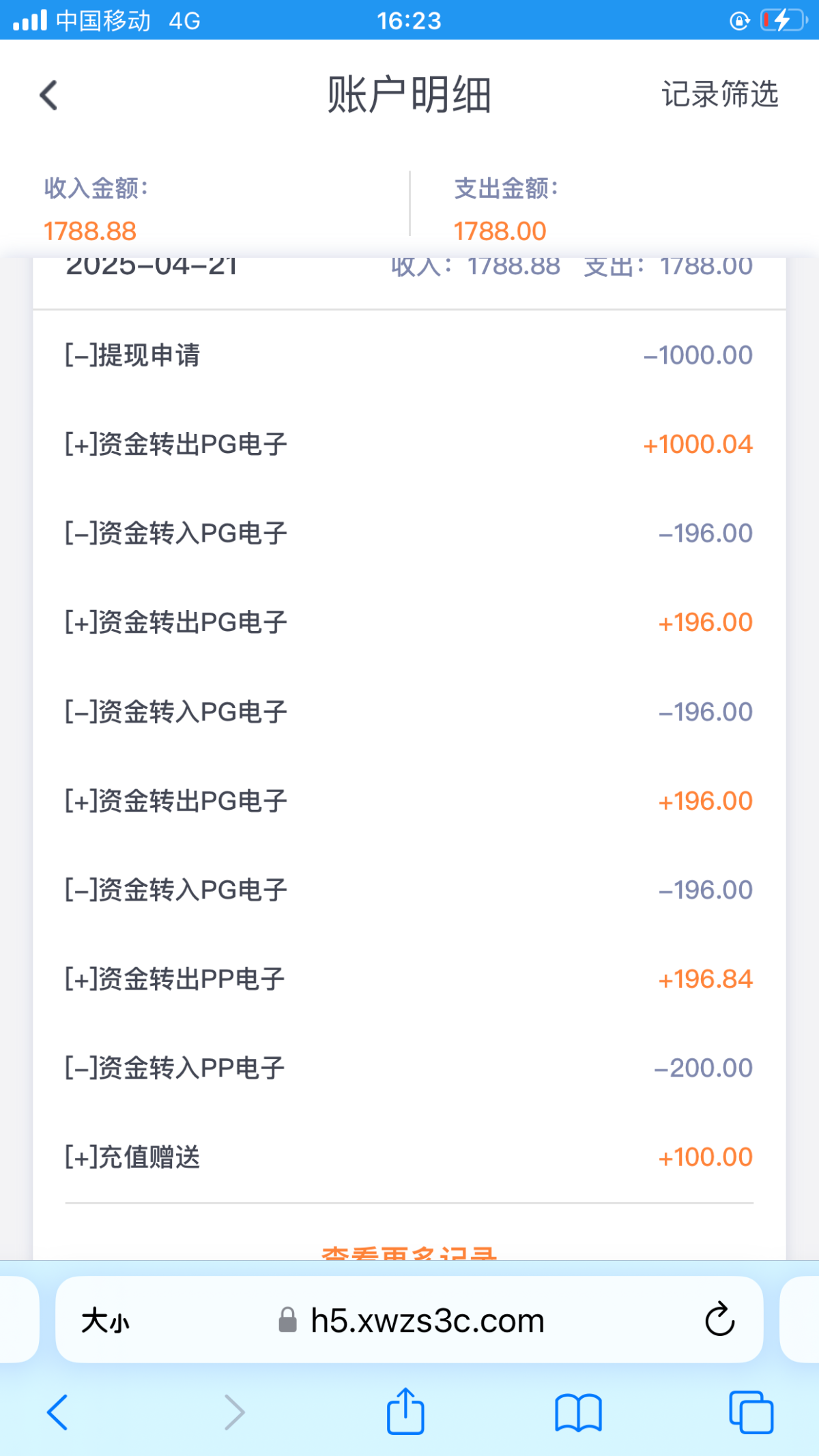Go back from the 账户明细 page
Screen dimensions: 819x1456
click(48, 95)
